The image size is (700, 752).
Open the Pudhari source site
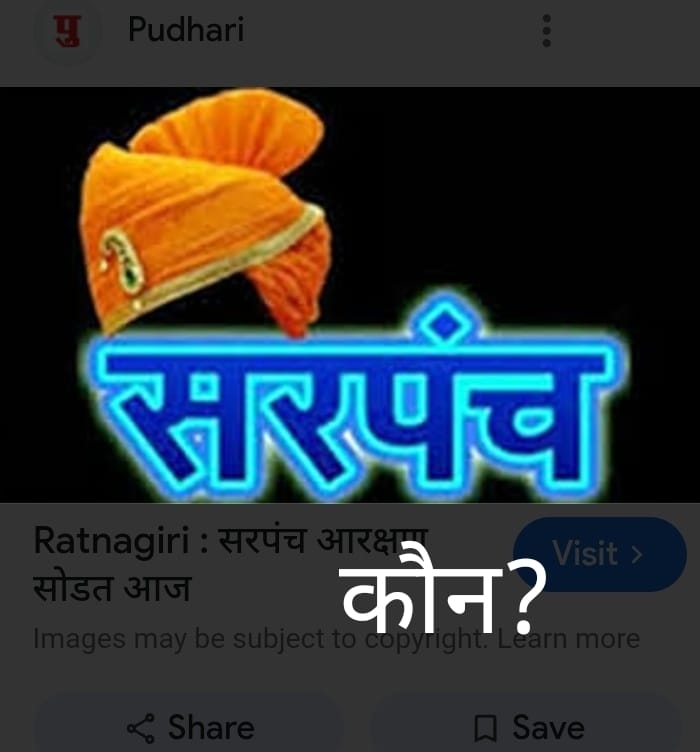coord(186,31)
